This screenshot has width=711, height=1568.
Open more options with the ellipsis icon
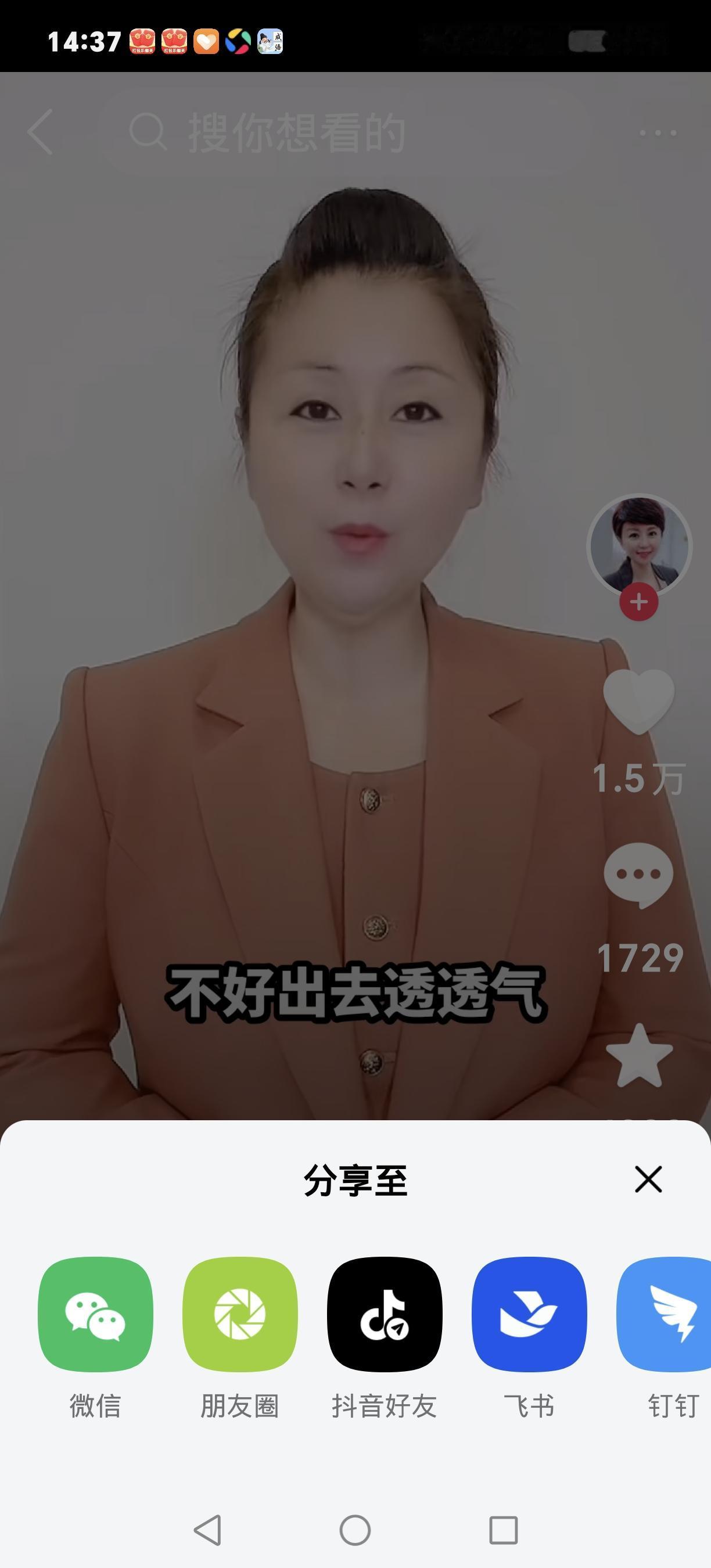(657, 131)
